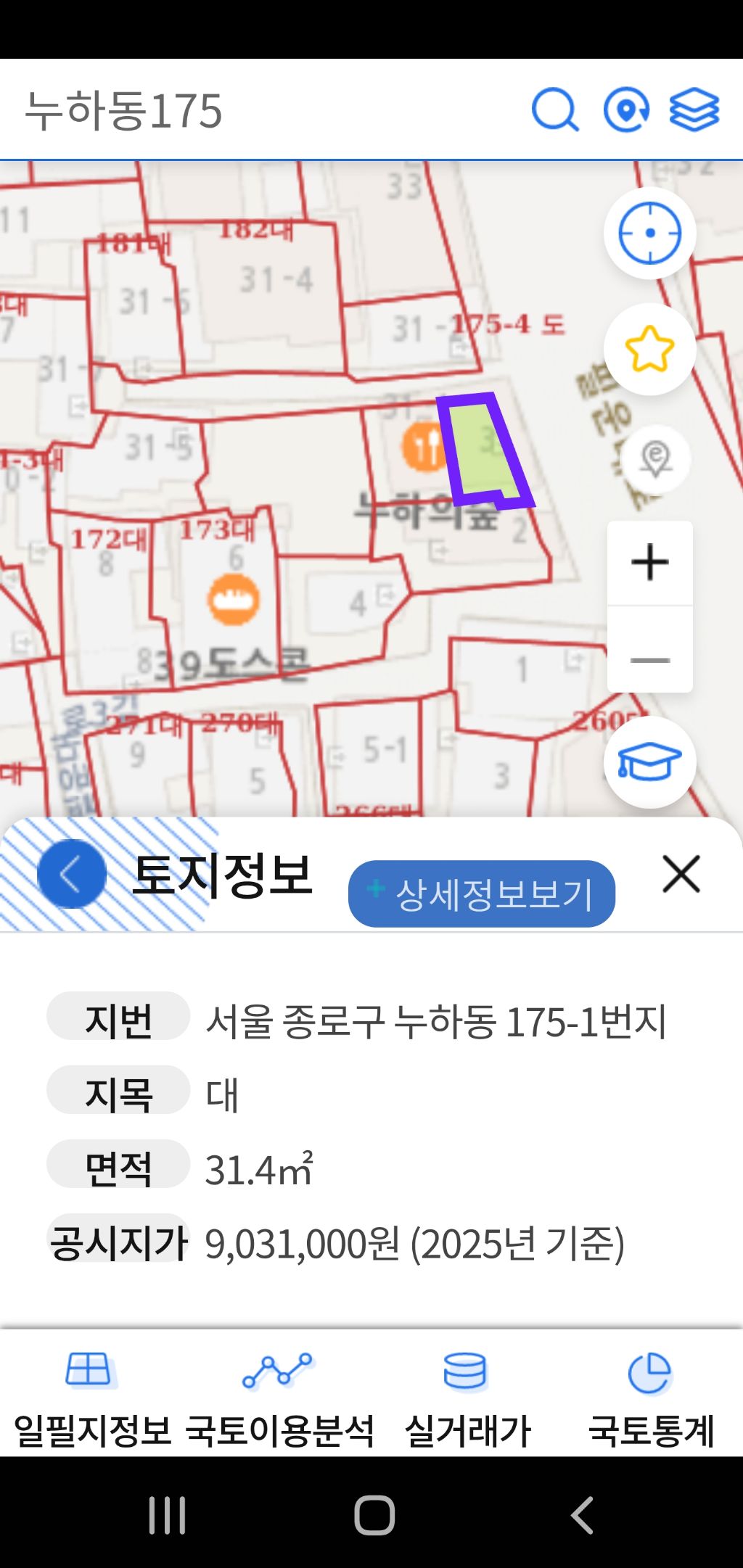Zoom out the map with minus

(649, 659)
